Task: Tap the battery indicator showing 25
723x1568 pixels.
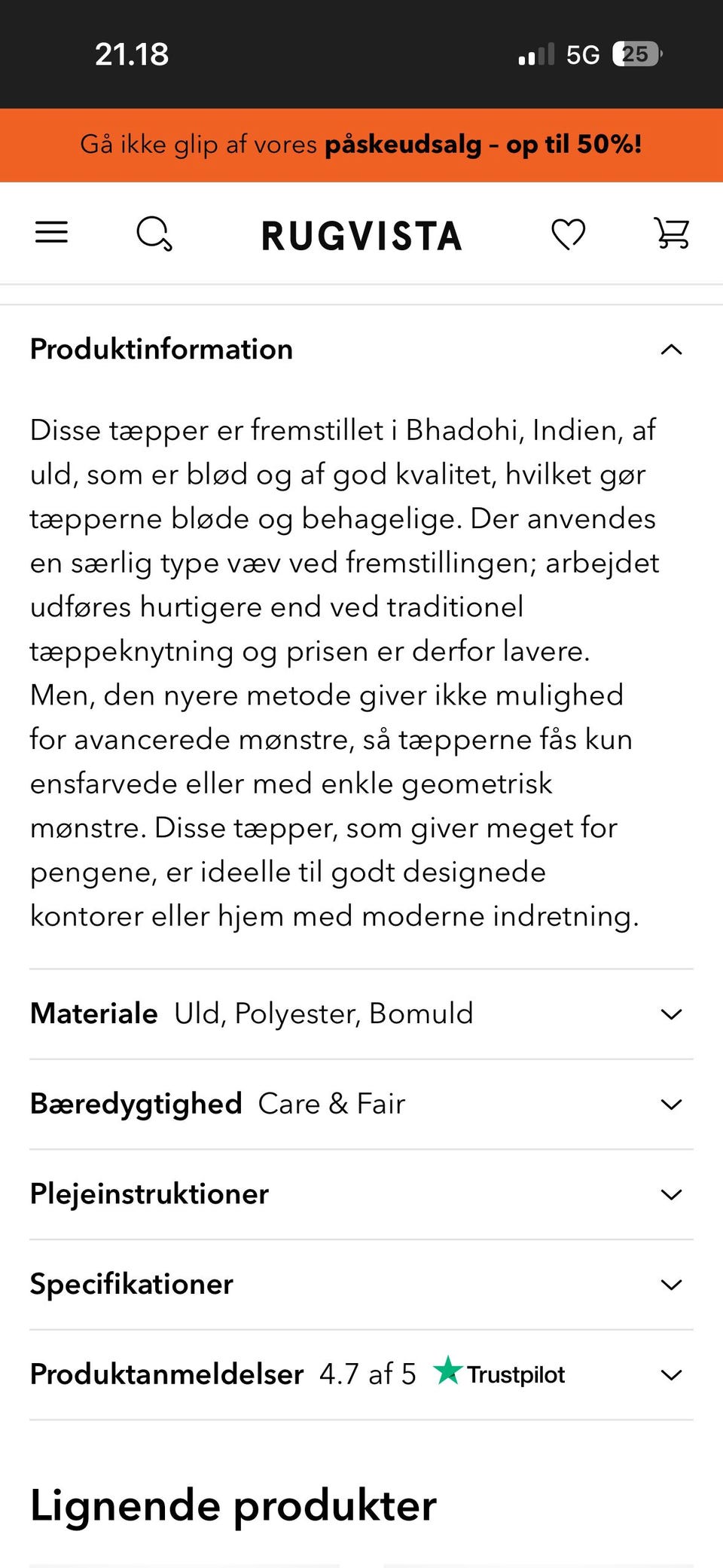Action: coord(635,53)
